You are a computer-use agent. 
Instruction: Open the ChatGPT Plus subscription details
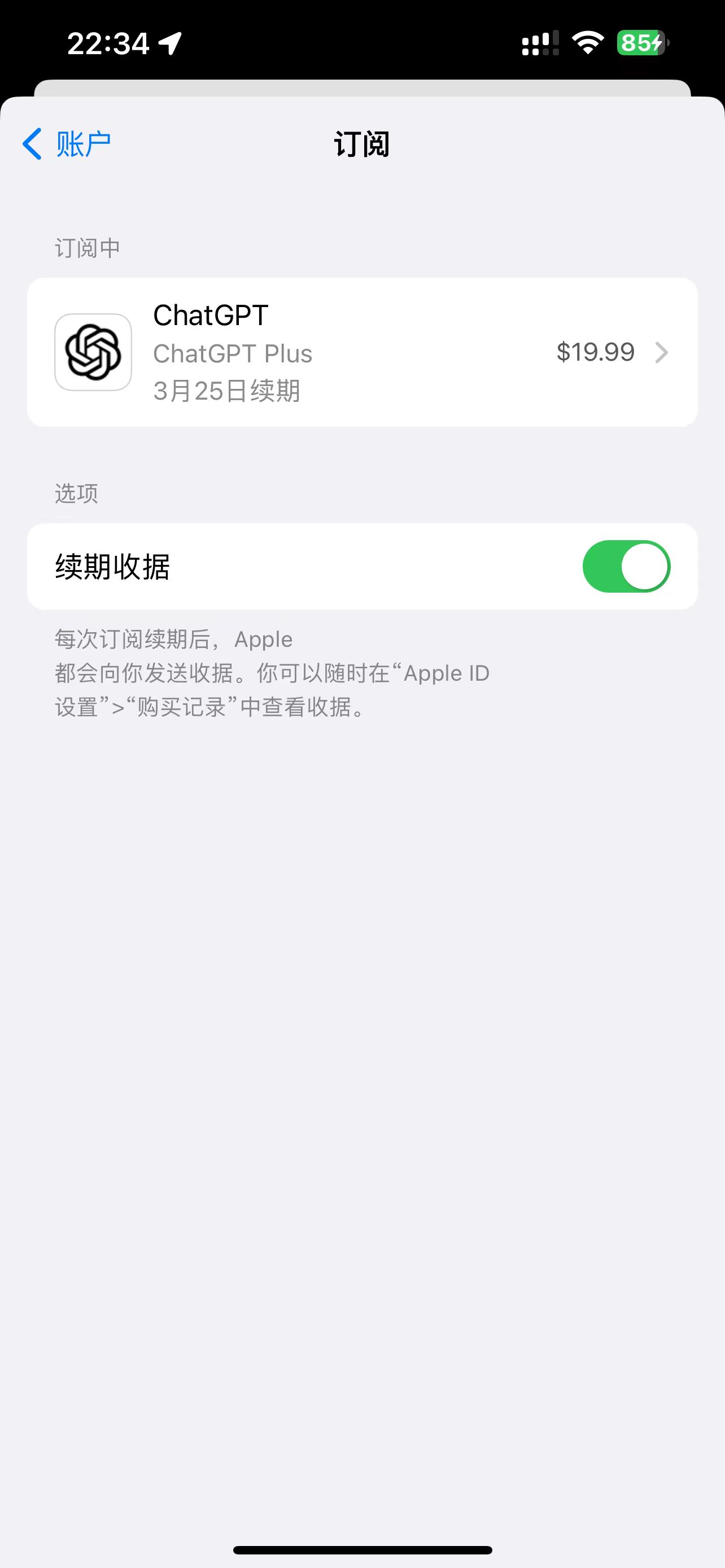click(362, 352)
